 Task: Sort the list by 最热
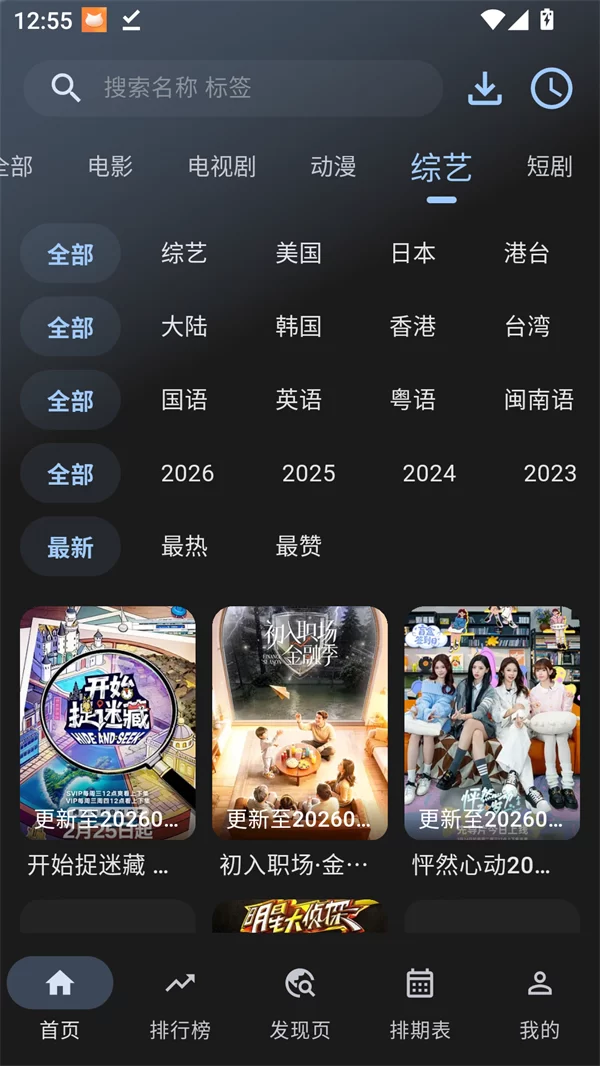coord(184,546)
